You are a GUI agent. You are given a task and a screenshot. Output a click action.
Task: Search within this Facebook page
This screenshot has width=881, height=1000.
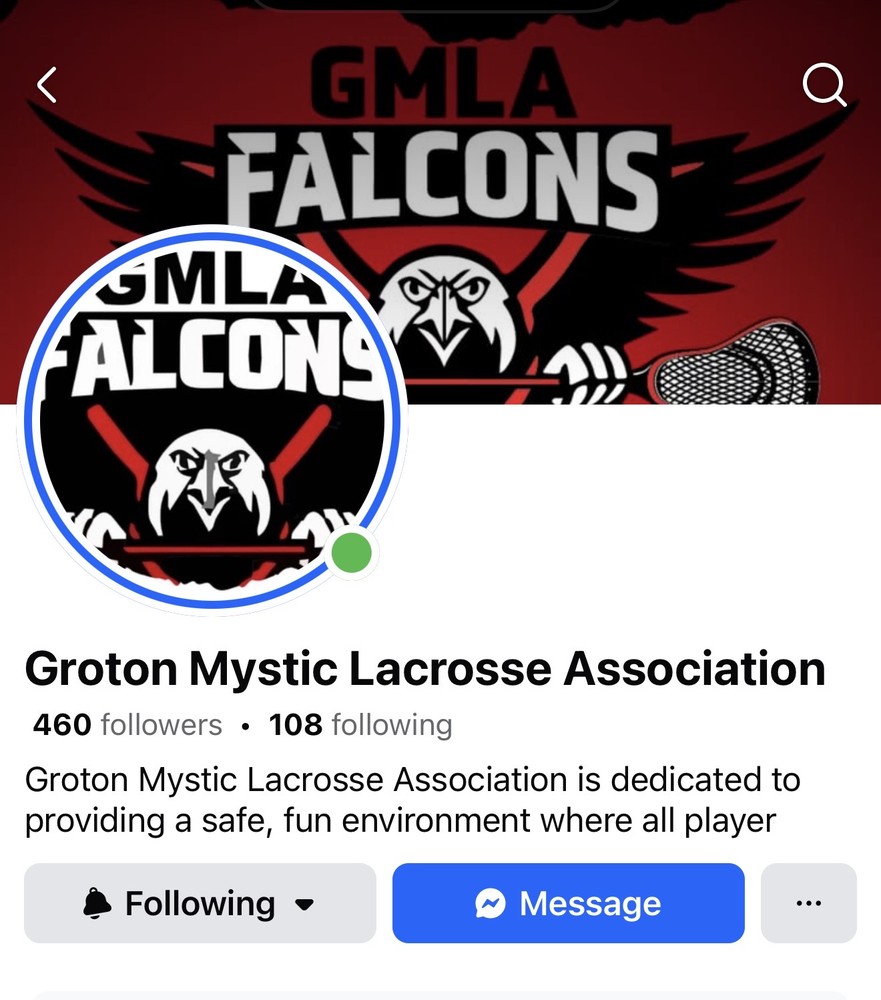[x=824, y=87]
